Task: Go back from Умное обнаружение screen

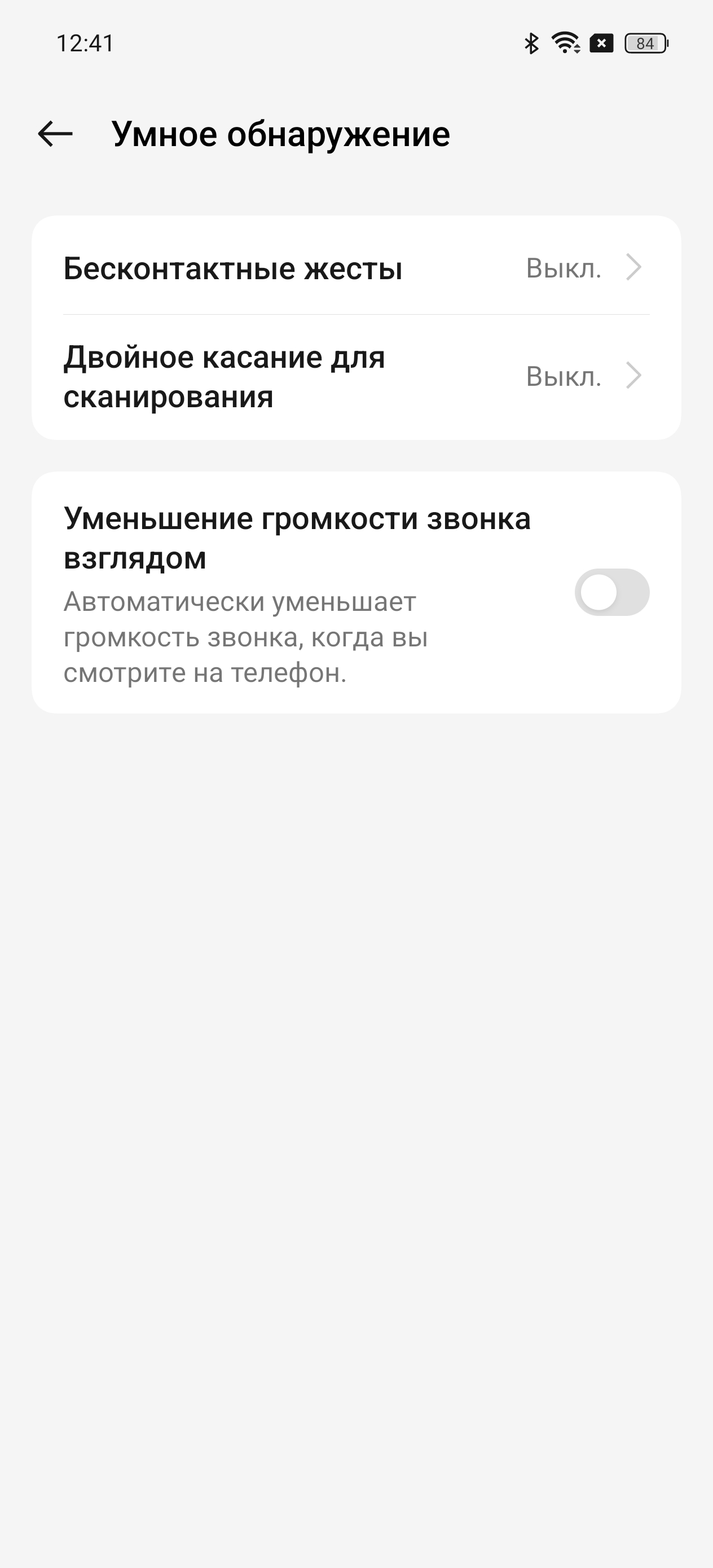Action: [x=55, y=134]
